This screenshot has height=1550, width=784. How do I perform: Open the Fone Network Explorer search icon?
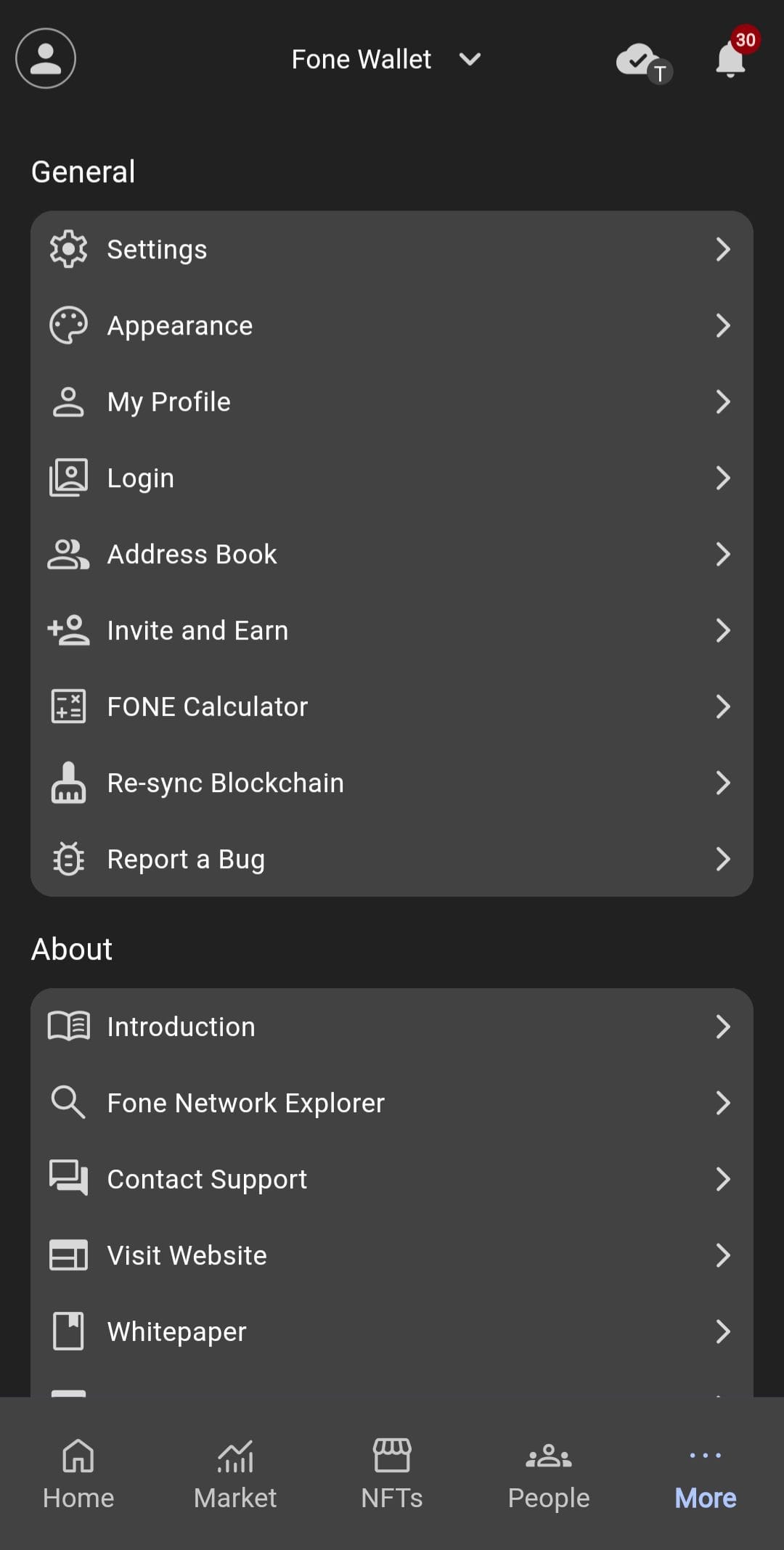point(69,1102)
